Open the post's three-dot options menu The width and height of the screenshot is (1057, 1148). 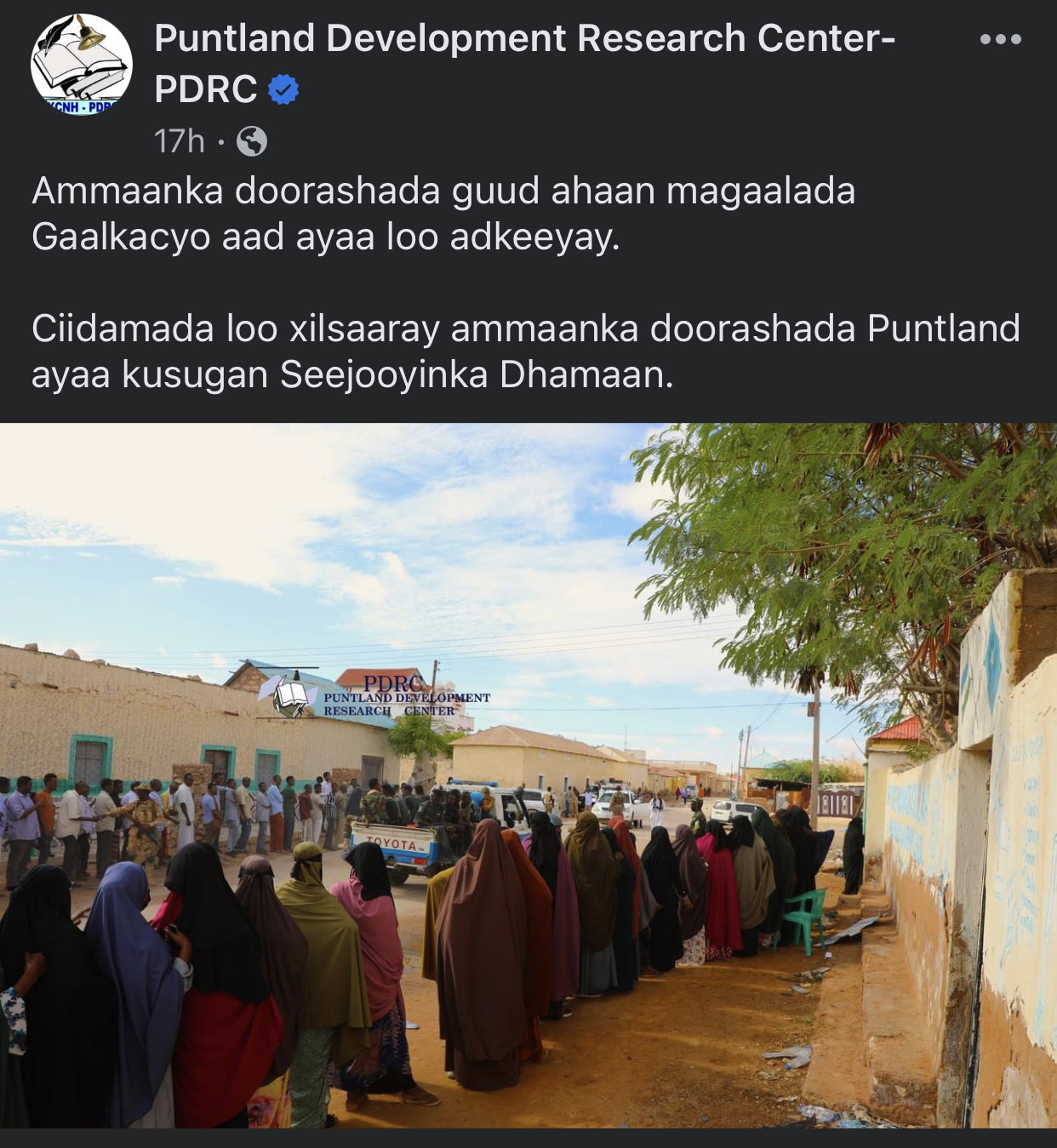pos(1000,39)
